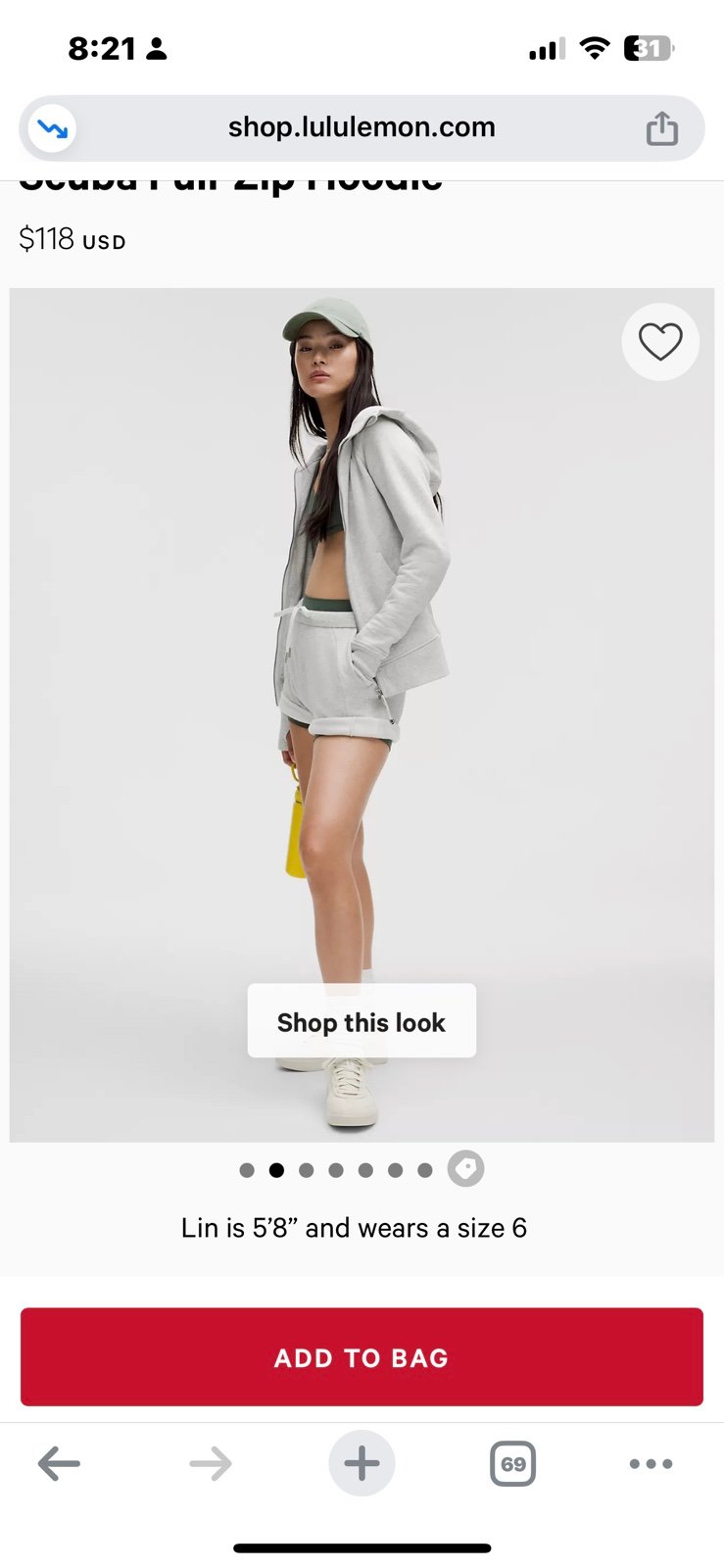Viewport: 724px width, 1568px height.
Task: Add the hoodie to bag
Action: click(362, 1357)
